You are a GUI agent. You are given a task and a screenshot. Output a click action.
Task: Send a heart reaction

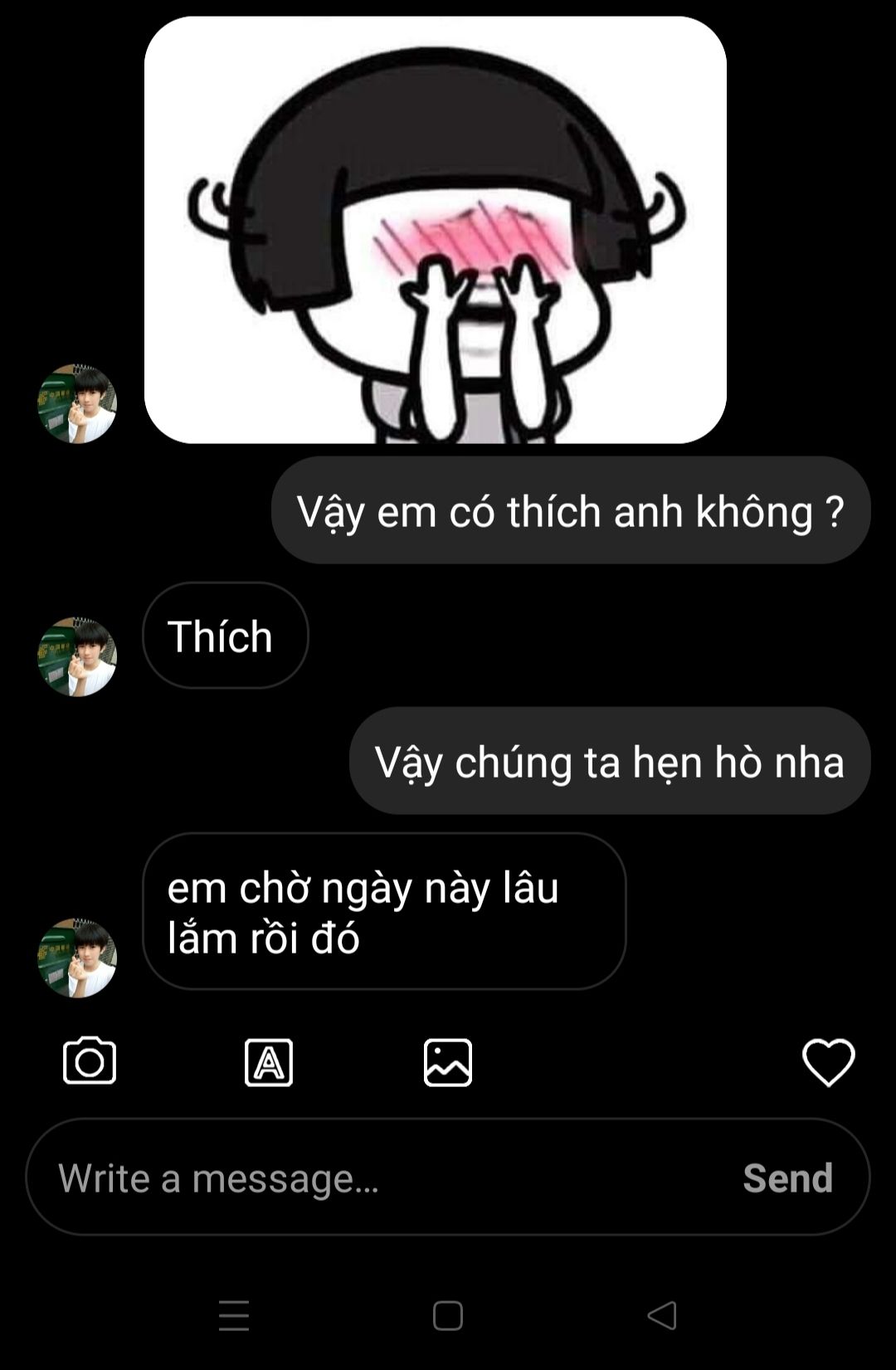828,1062
